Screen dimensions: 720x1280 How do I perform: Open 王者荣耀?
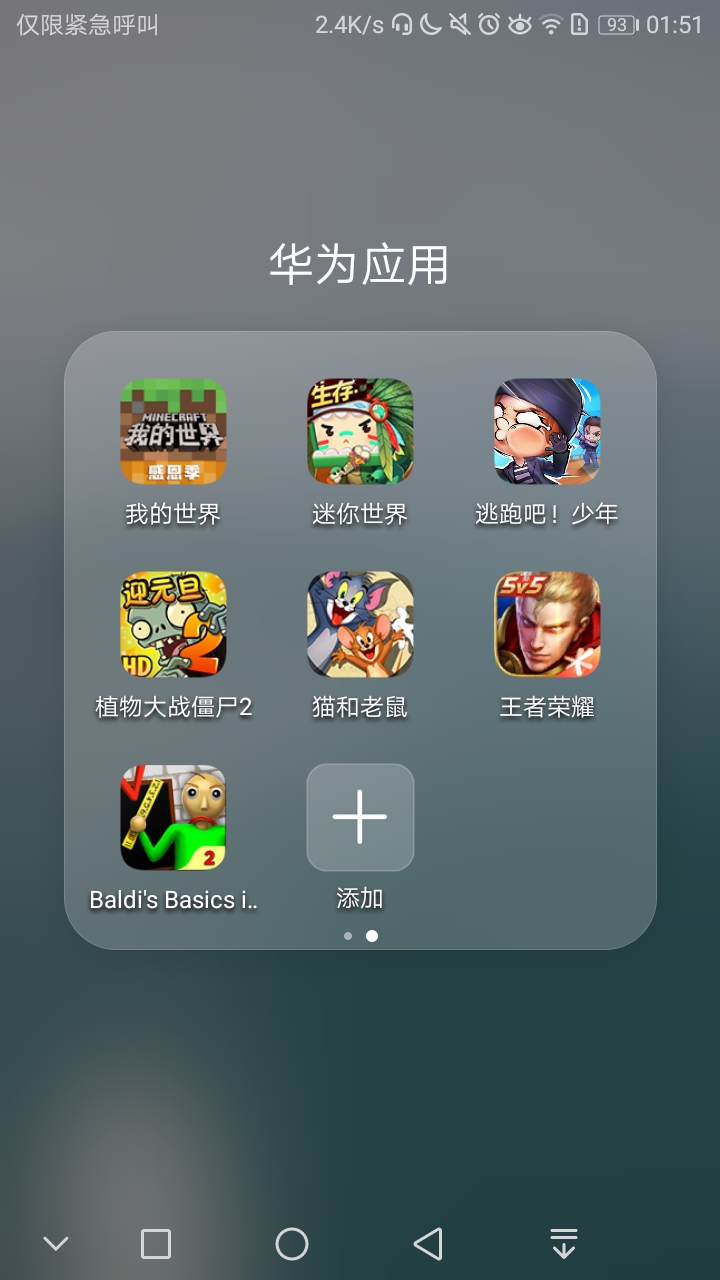[x=547, y=624]
